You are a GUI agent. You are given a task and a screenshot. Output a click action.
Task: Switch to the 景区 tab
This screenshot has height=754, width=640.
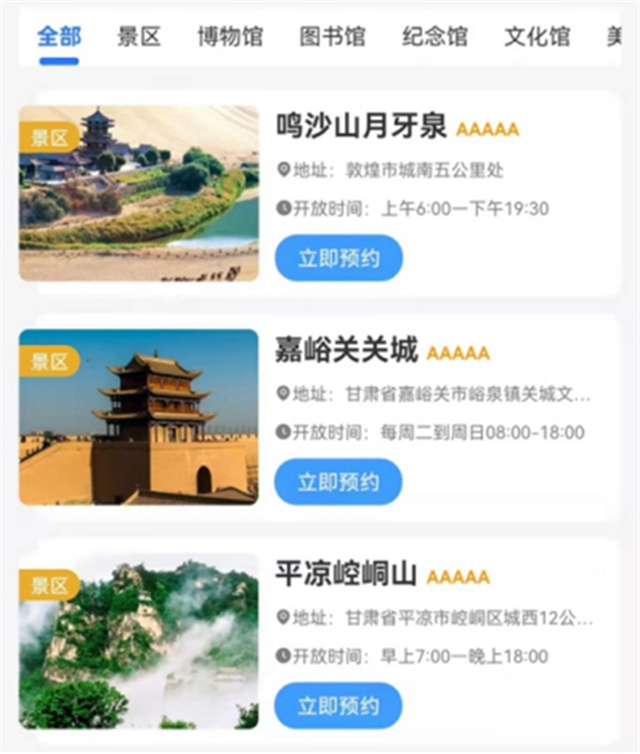[x=139, y=37]
